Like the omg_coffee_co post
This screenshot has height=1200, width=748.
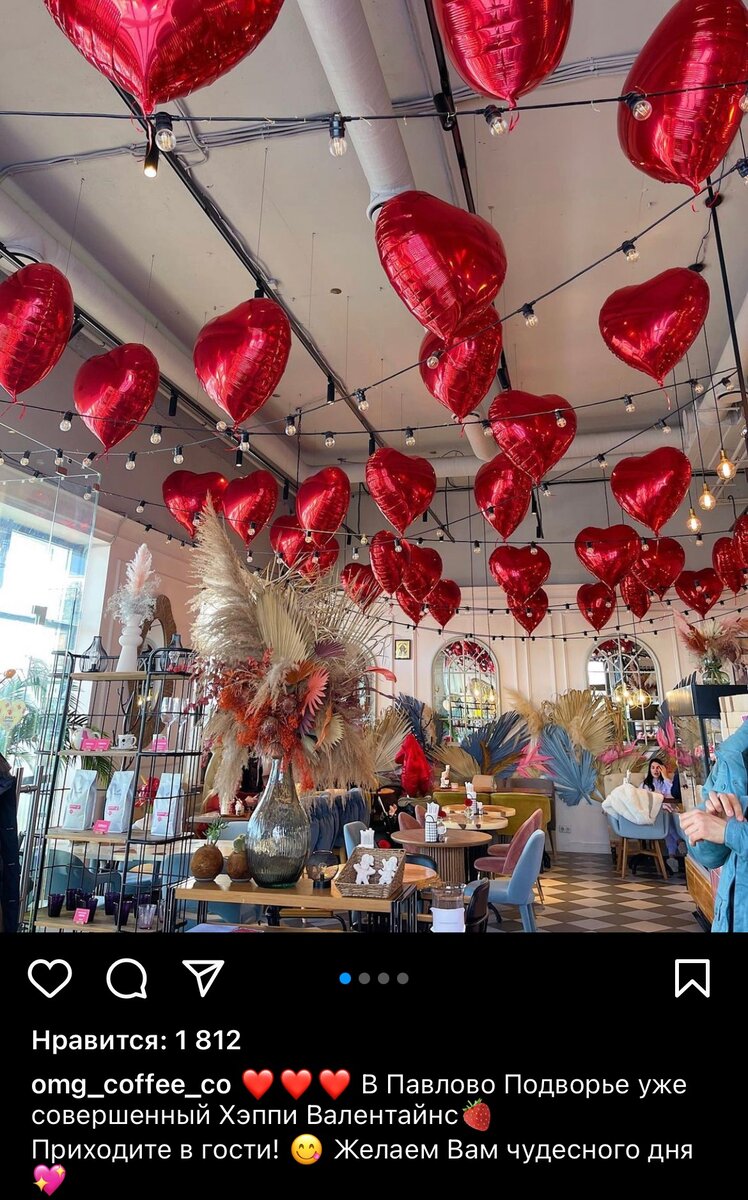(x=49, y=978)
